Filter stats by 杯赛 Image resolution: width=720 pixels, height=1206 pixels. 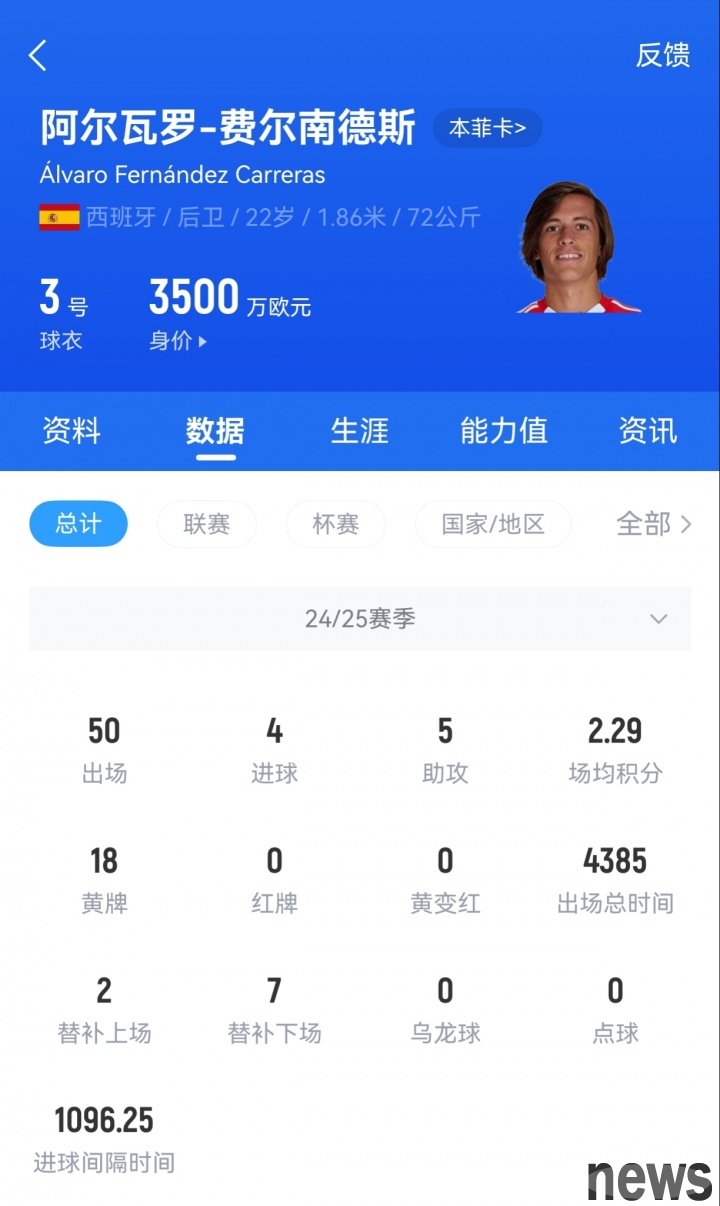[335, 524]
